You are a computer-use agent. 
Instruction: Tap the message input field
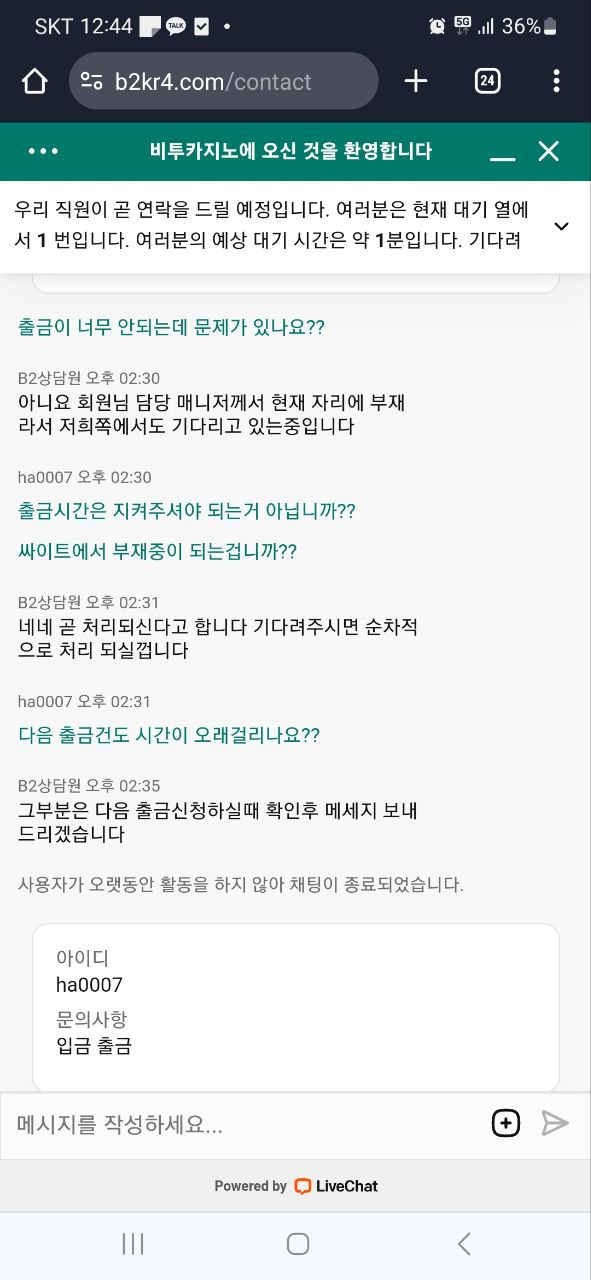pyautogui.click(x=240, y=1125)
